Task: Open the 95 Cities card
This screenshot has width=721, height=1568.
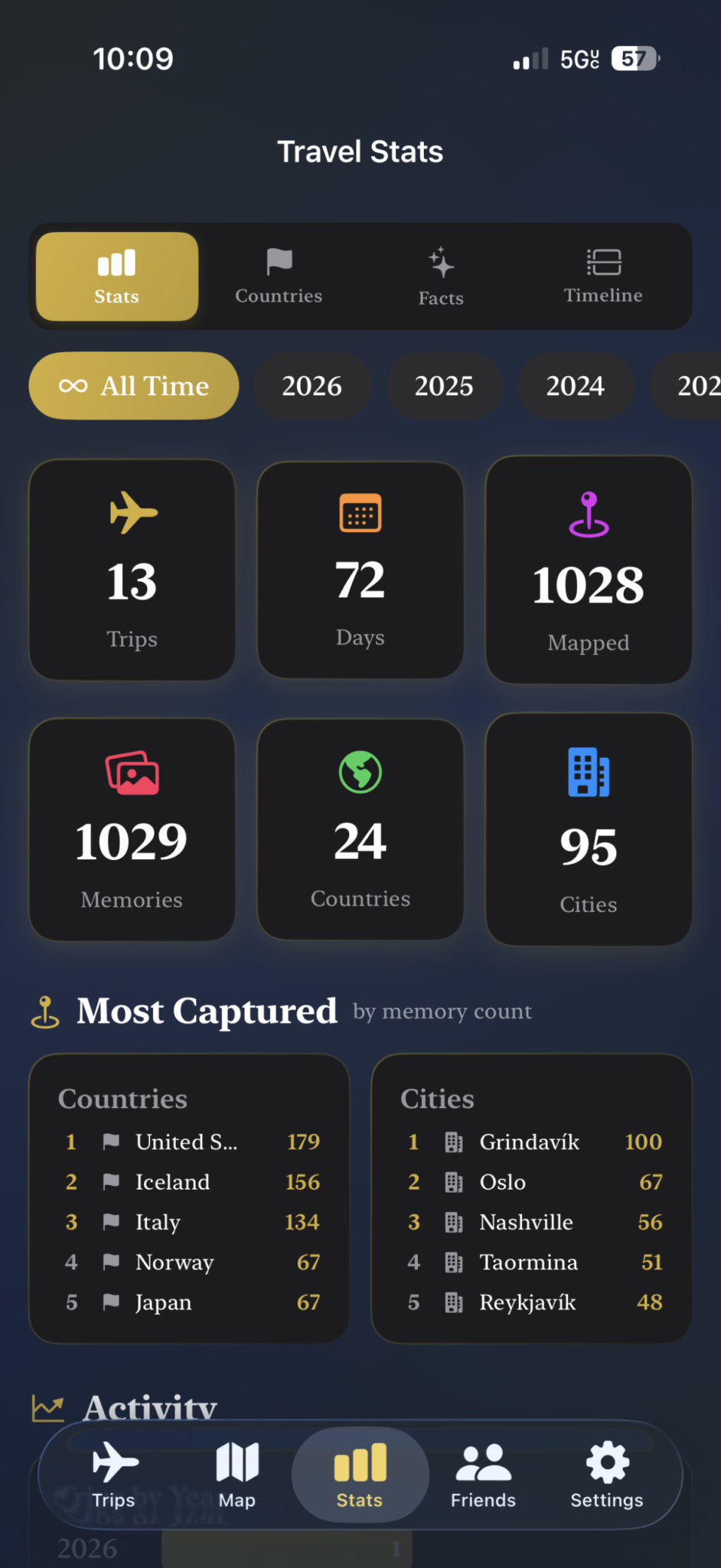Action: pyautogui.click(x=589, y=829)
